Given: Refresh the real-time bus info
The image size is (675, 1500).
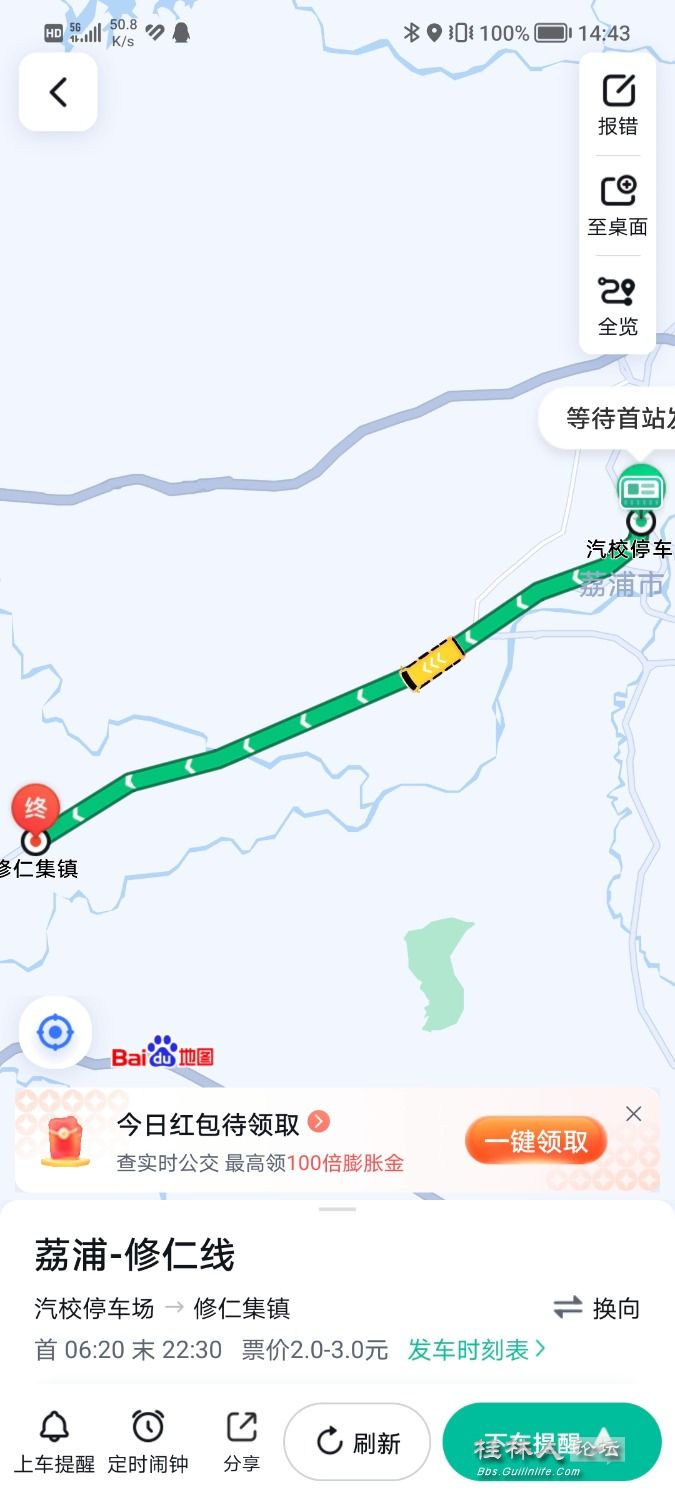Looking at the screenshot, I should click(357, 1442).
